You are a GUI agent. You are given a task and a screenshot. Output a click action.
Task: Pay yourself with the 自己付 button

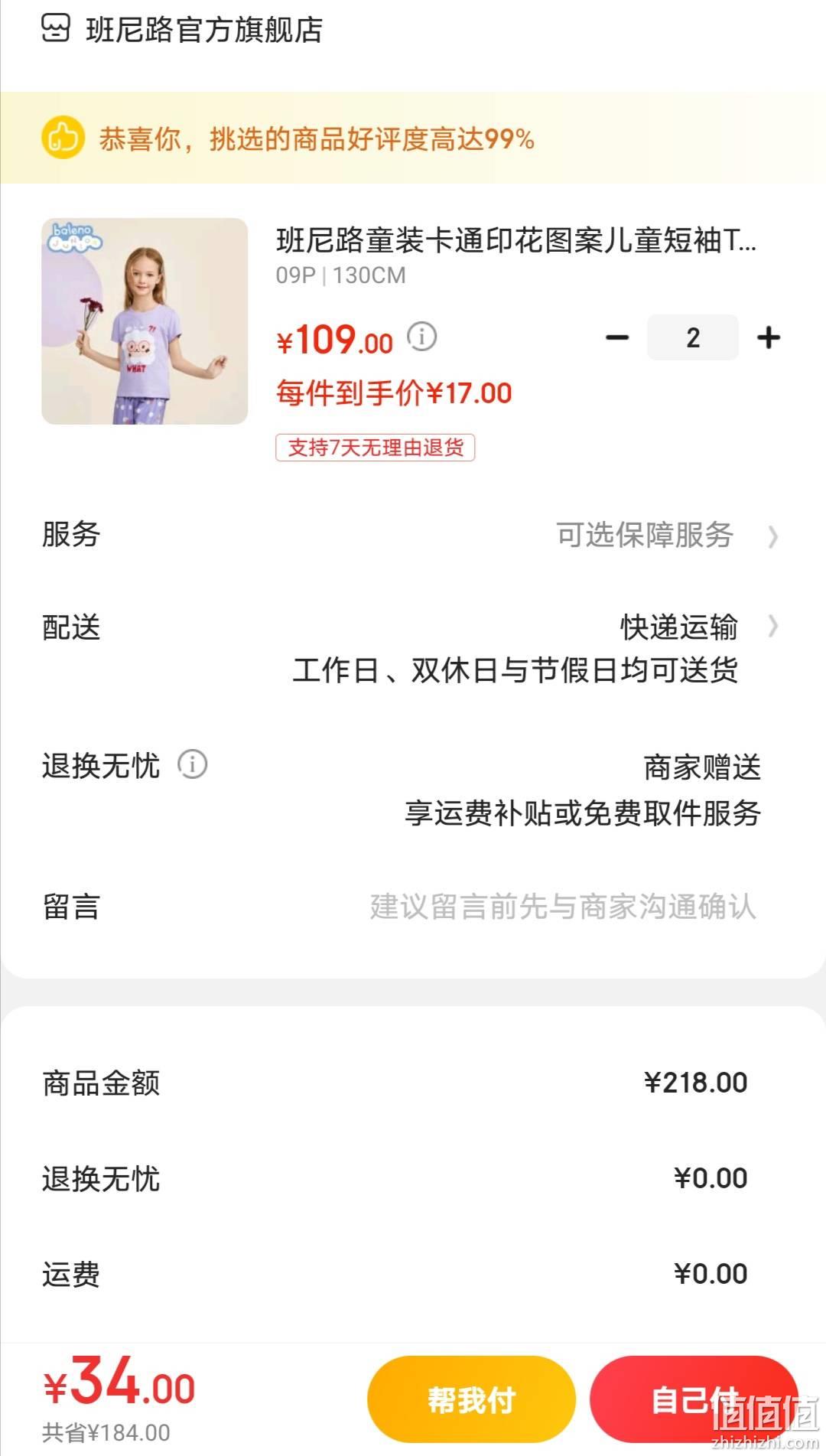click(694, 1399)
